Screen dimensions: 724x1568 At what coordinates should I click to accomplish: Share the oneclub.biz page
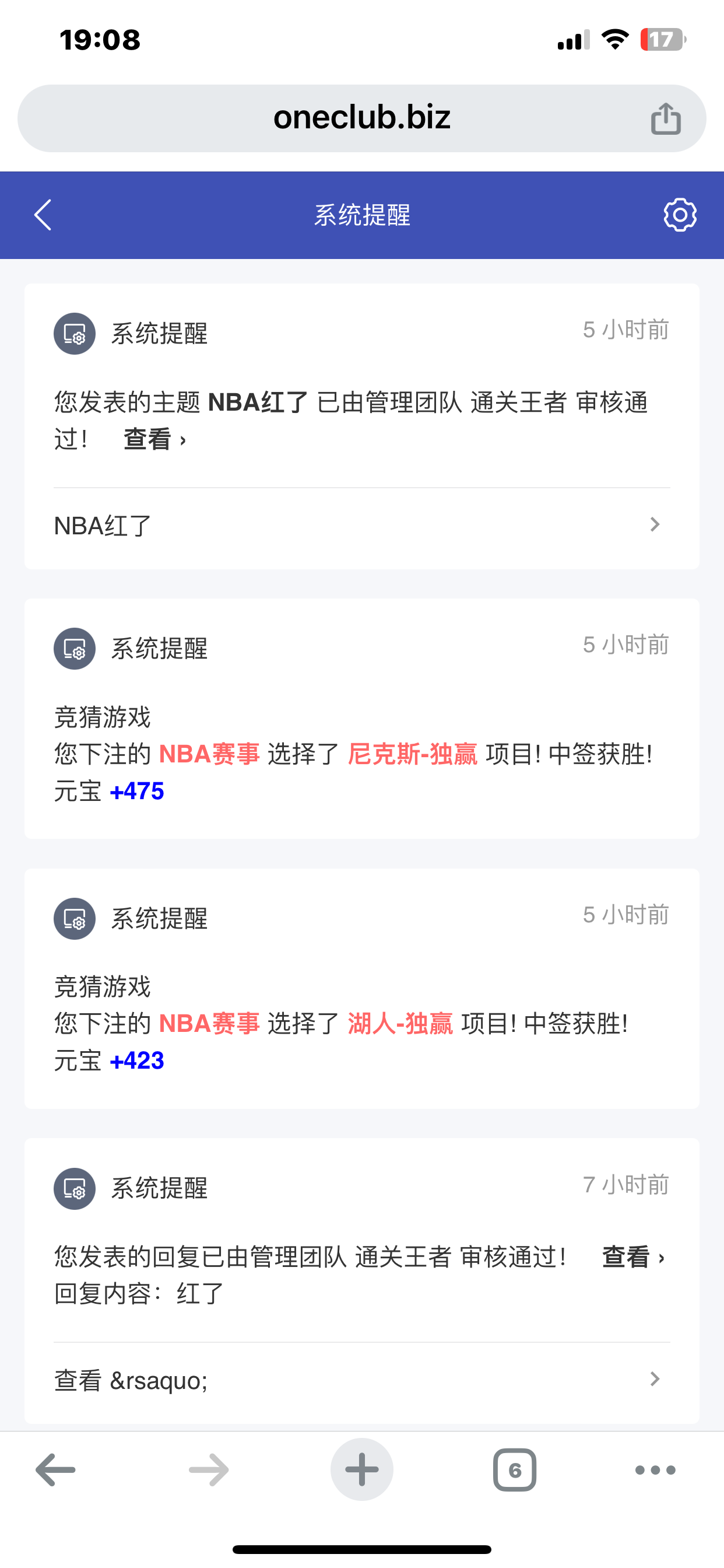click(x=666, y=118)
